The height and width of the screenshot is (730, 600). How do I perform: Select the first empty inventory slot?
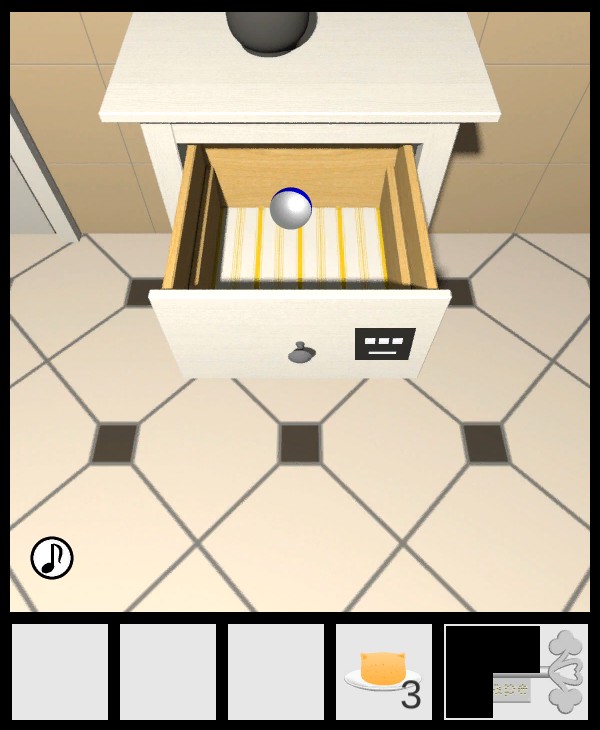[60, 671]
